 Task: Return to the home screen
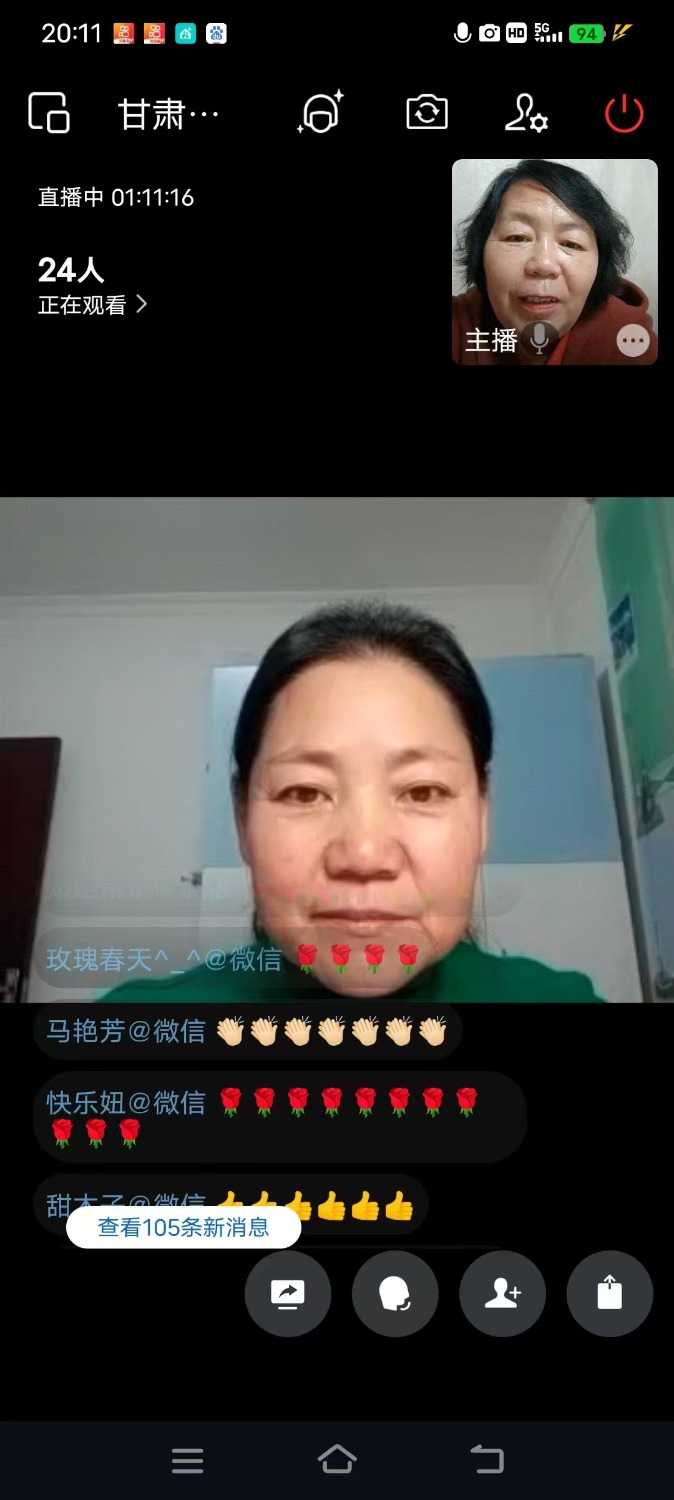pos(337,1459)
